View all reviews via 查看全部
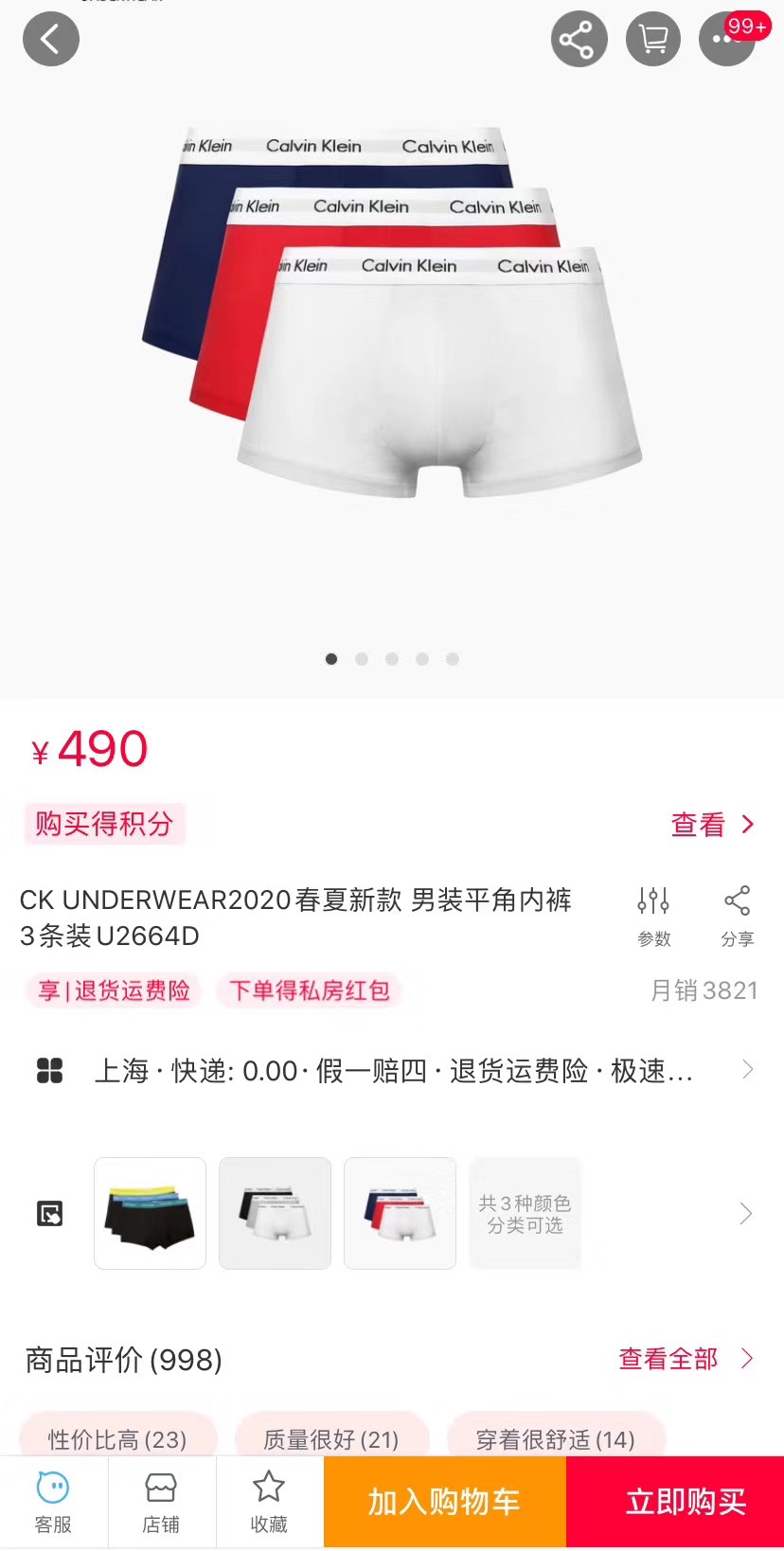 tap(686, 1359)
